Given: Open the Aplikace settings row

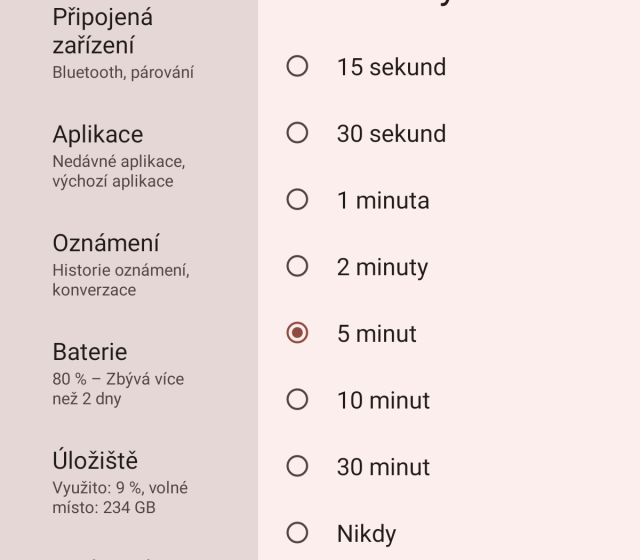Looking at the screenshot, I should click(x=118, y=156).
